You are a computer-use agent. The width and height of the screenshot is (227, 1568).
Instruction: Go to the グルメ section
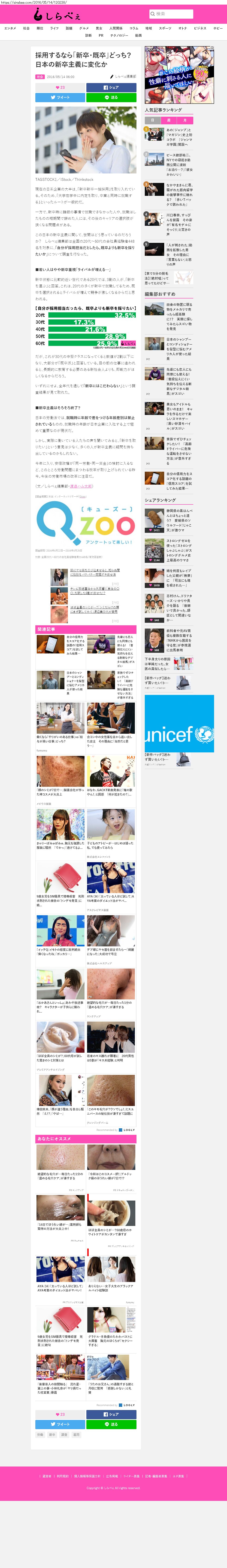point(84,28)
